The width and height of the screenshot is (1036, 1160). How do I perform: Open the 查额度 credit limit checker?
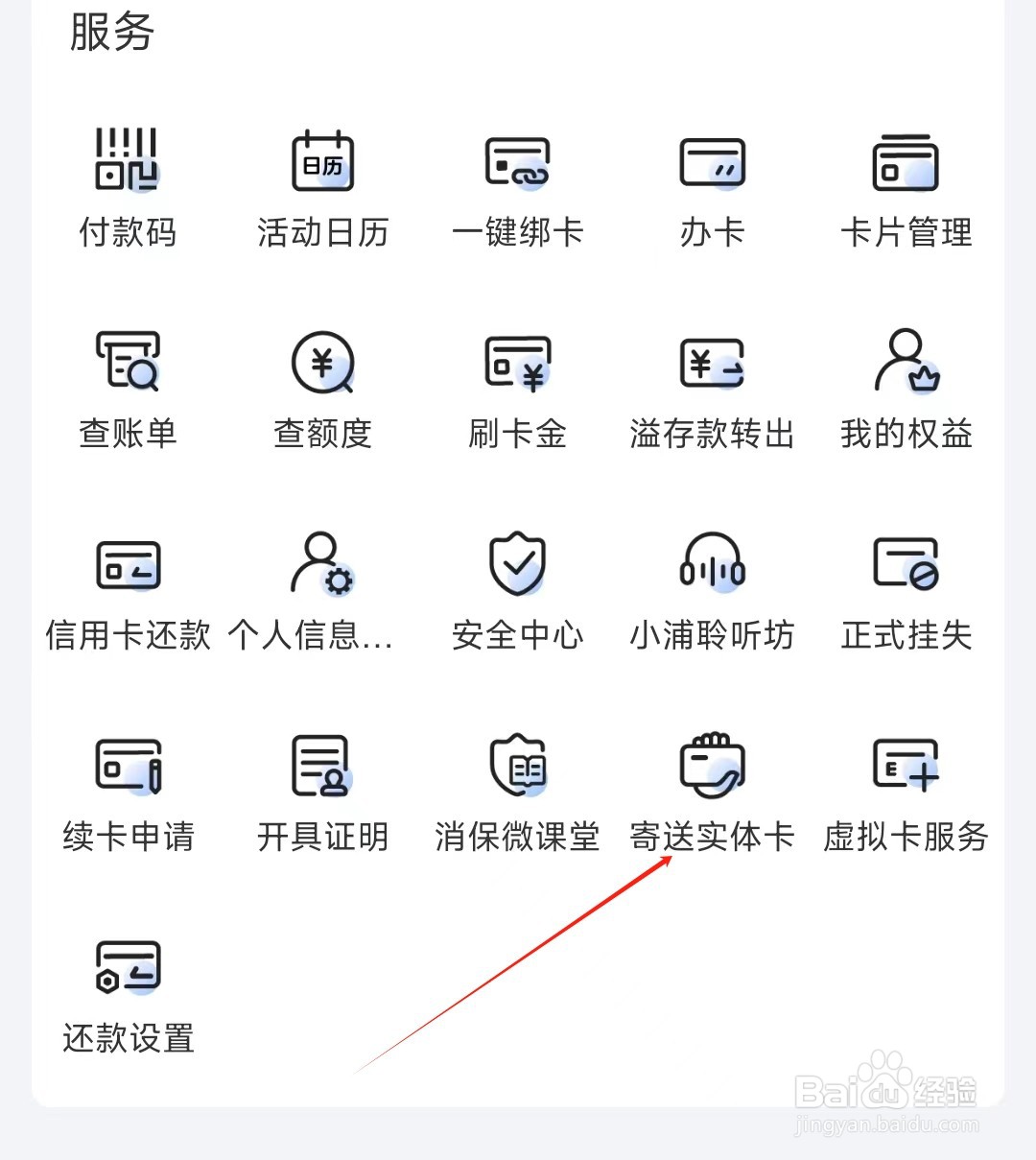322,389
